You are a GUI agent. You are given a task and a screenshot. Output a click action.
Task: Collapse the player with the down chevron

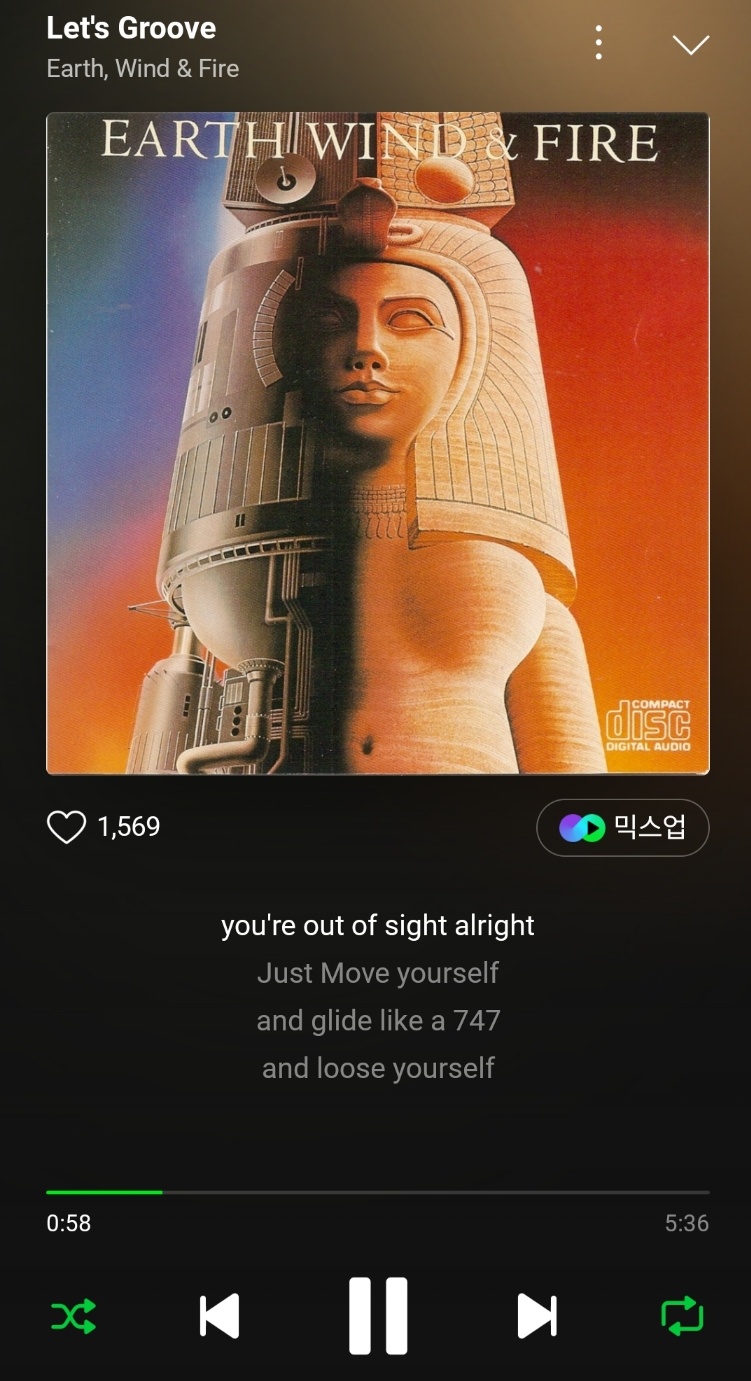(x=690, y=45)
